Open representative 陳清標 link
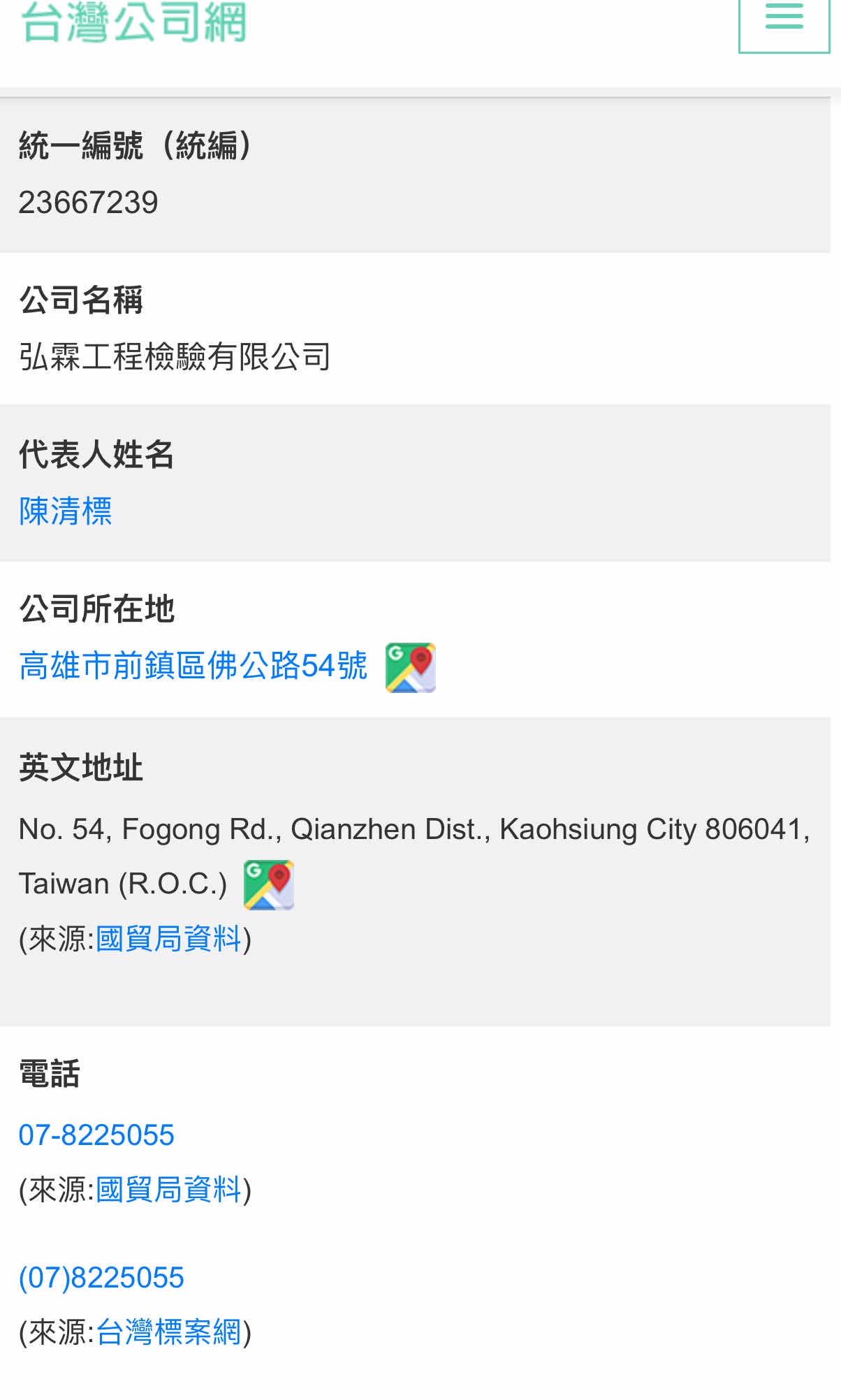Viewport: 841px width, 1400px height. coord(65,511)
